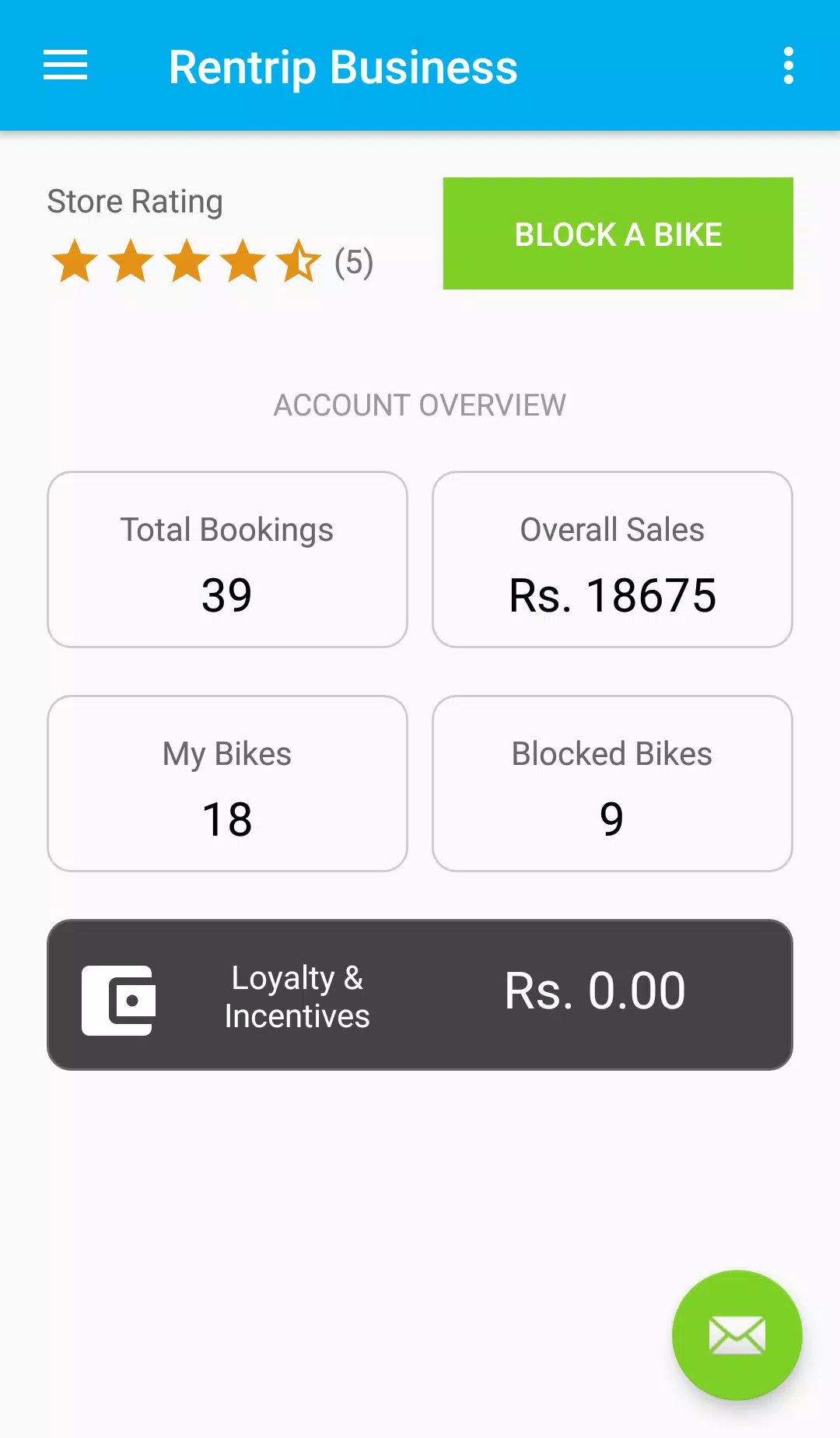Tap the green mail floating button

coord(737,1335)
